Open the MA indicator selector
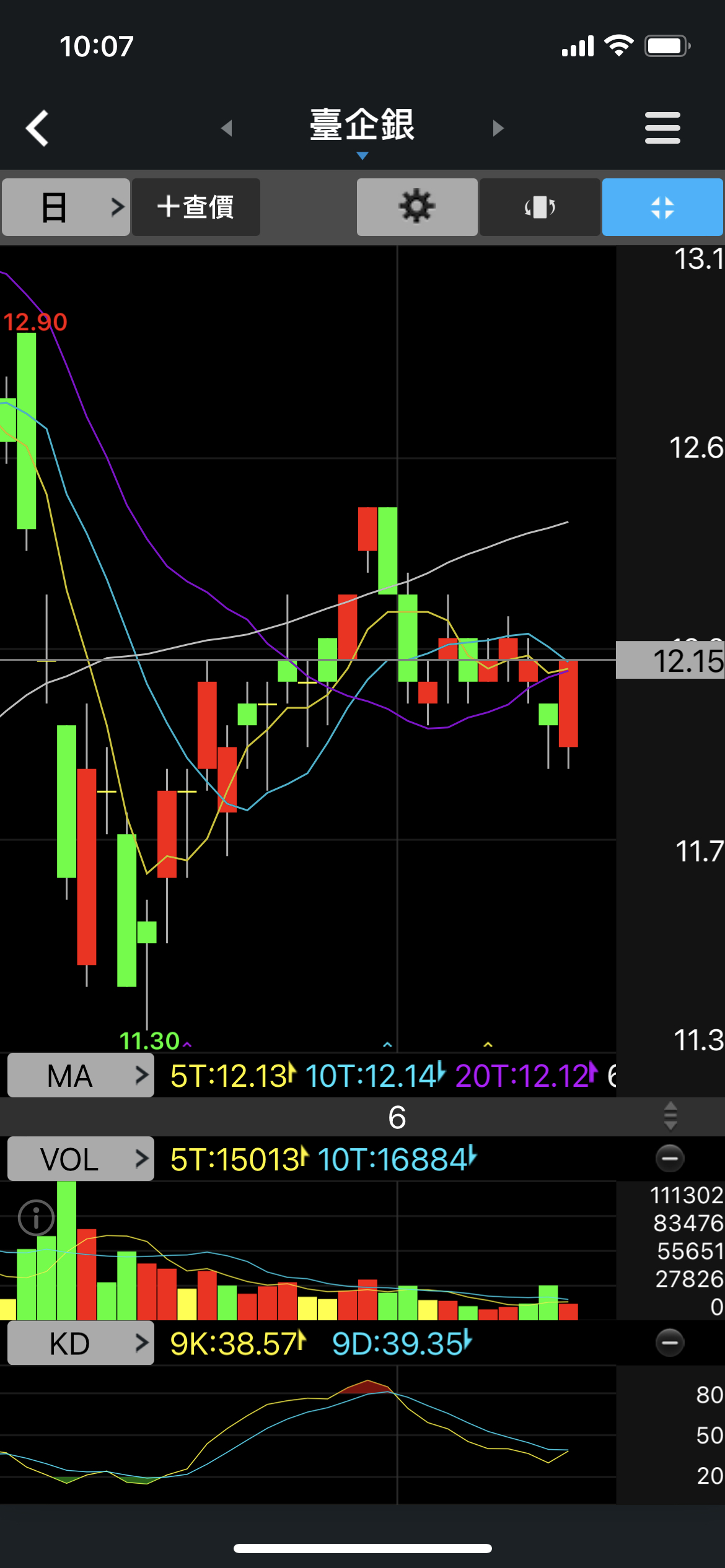This screenshot has height=1568, width=725. click(81, 1076)
